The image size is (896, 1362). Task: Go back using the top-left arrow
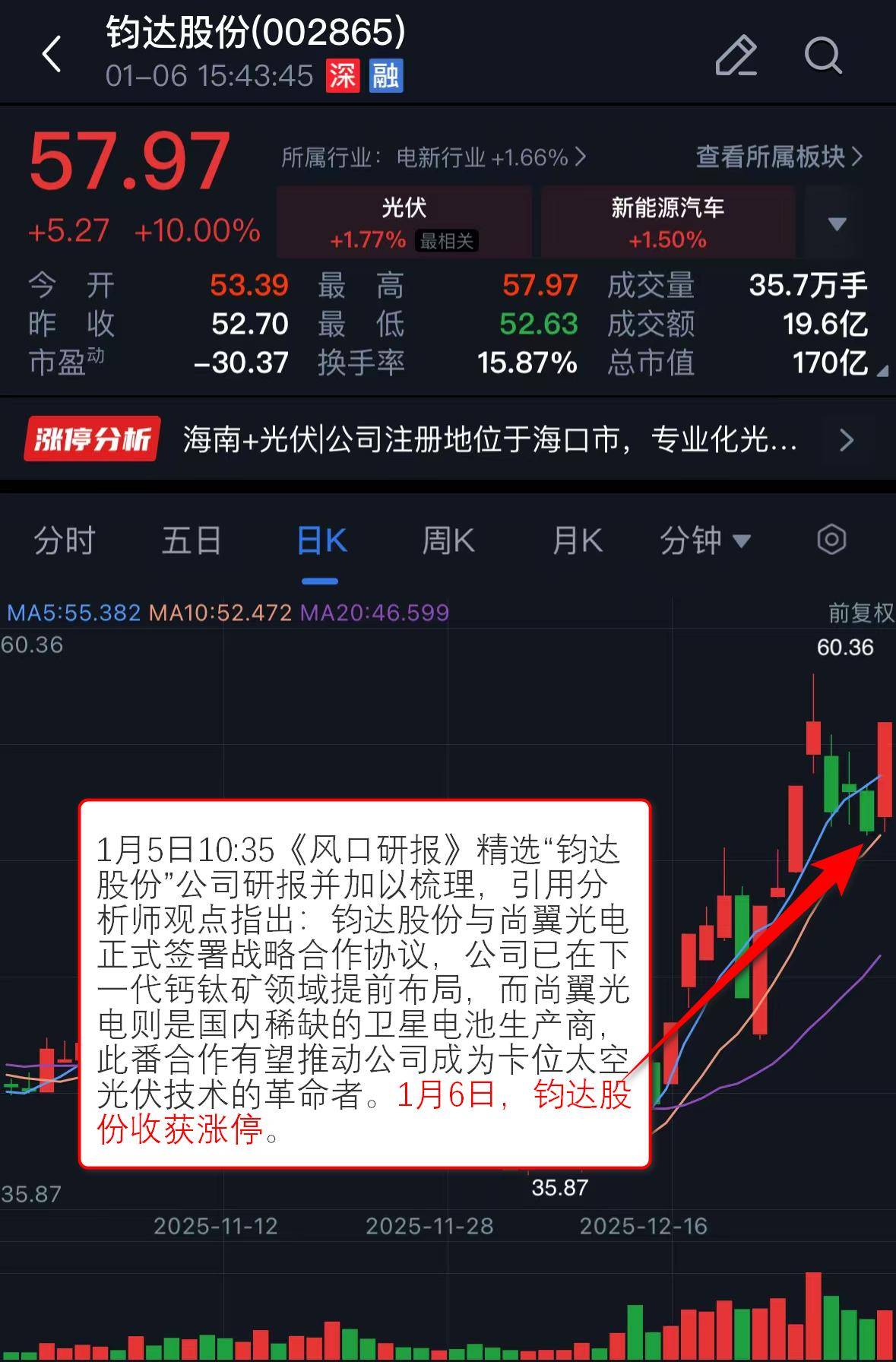[x=52, y=55]
